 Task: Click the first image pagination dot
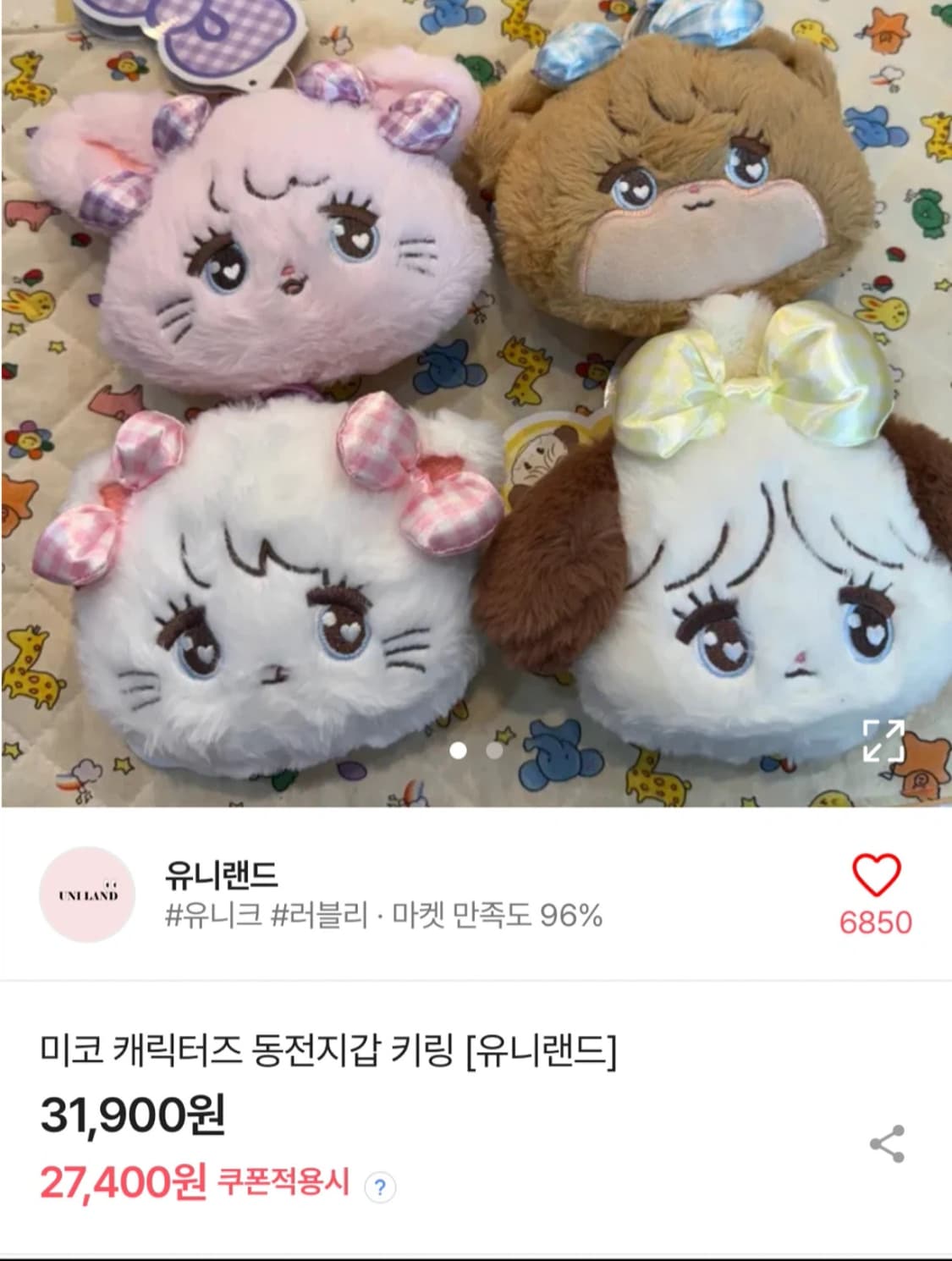459,751
